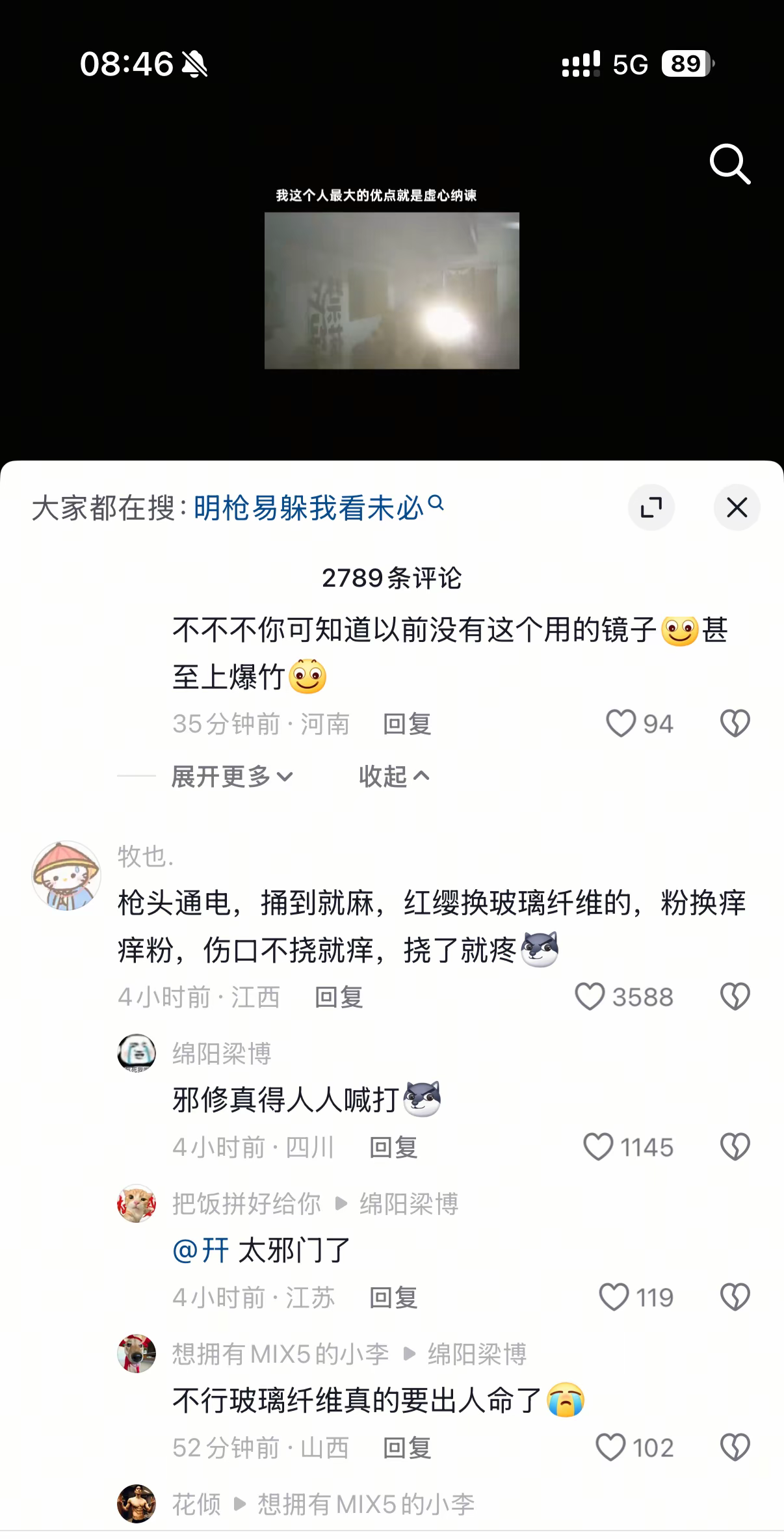Open 牧也.'s profile avatar
784x1539 pixels.
tap(66, 875)
